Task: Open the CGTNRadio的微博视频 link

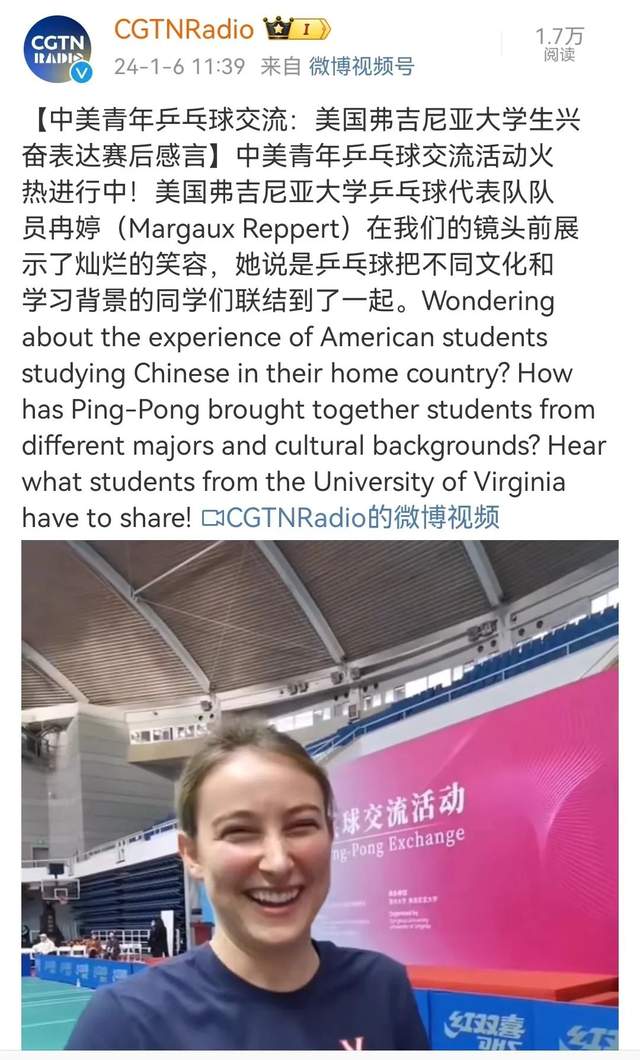Action: (x=350, y=517)
